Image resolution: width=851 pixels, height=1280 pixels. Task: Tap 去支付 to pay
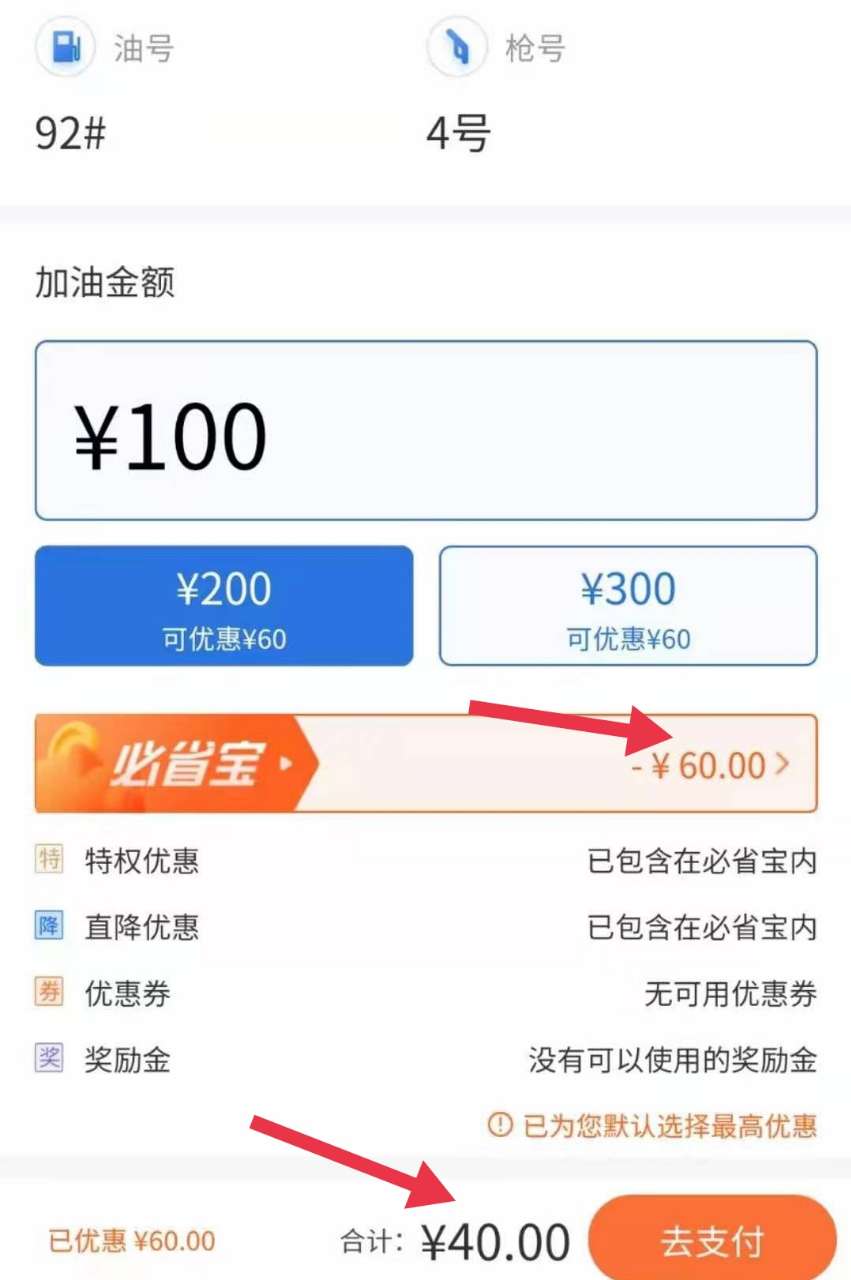pyautogui.click(x=711, y=1241)
